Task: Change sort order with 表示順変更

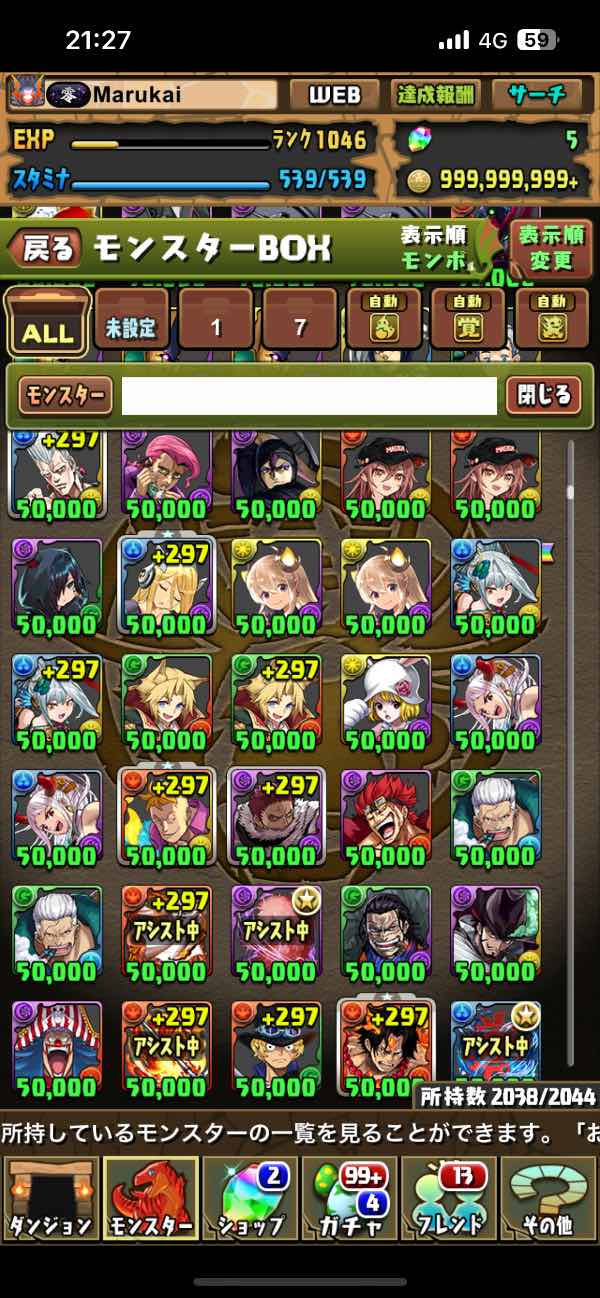Action: pos(551,248)
